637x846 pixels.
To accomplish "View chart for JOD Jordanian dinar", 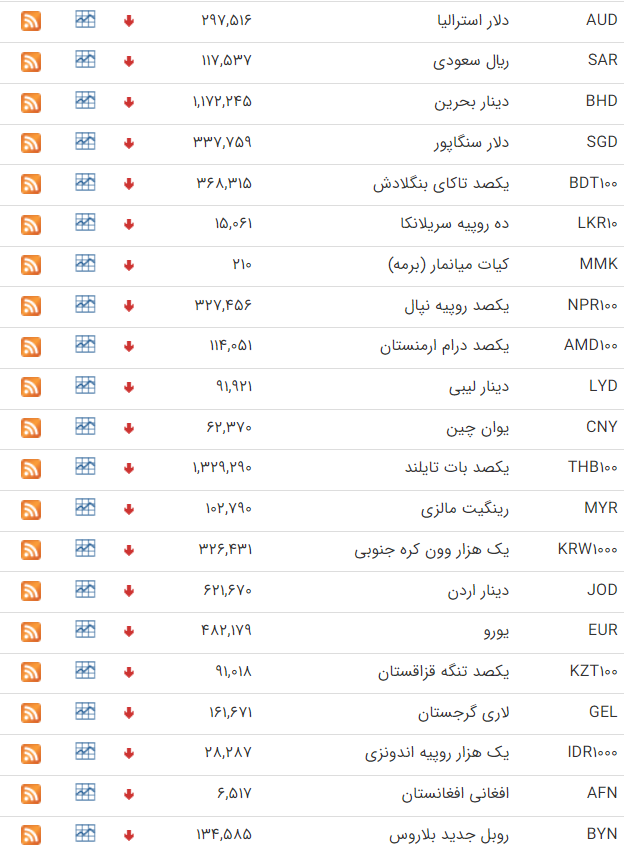I will [85, 589].
